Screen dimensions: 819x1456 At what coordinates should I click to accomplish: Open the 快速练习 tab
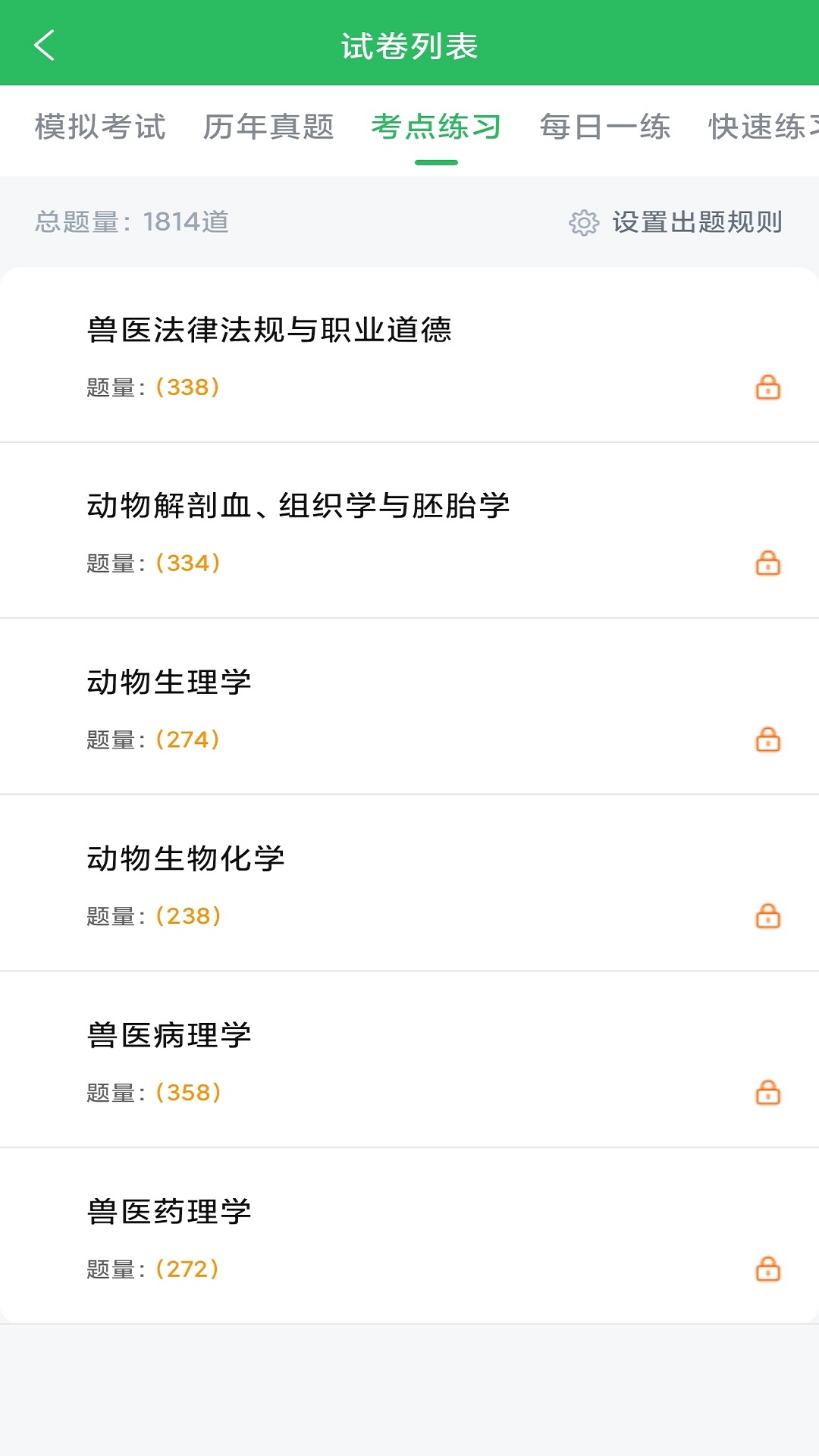click(764, 127)
